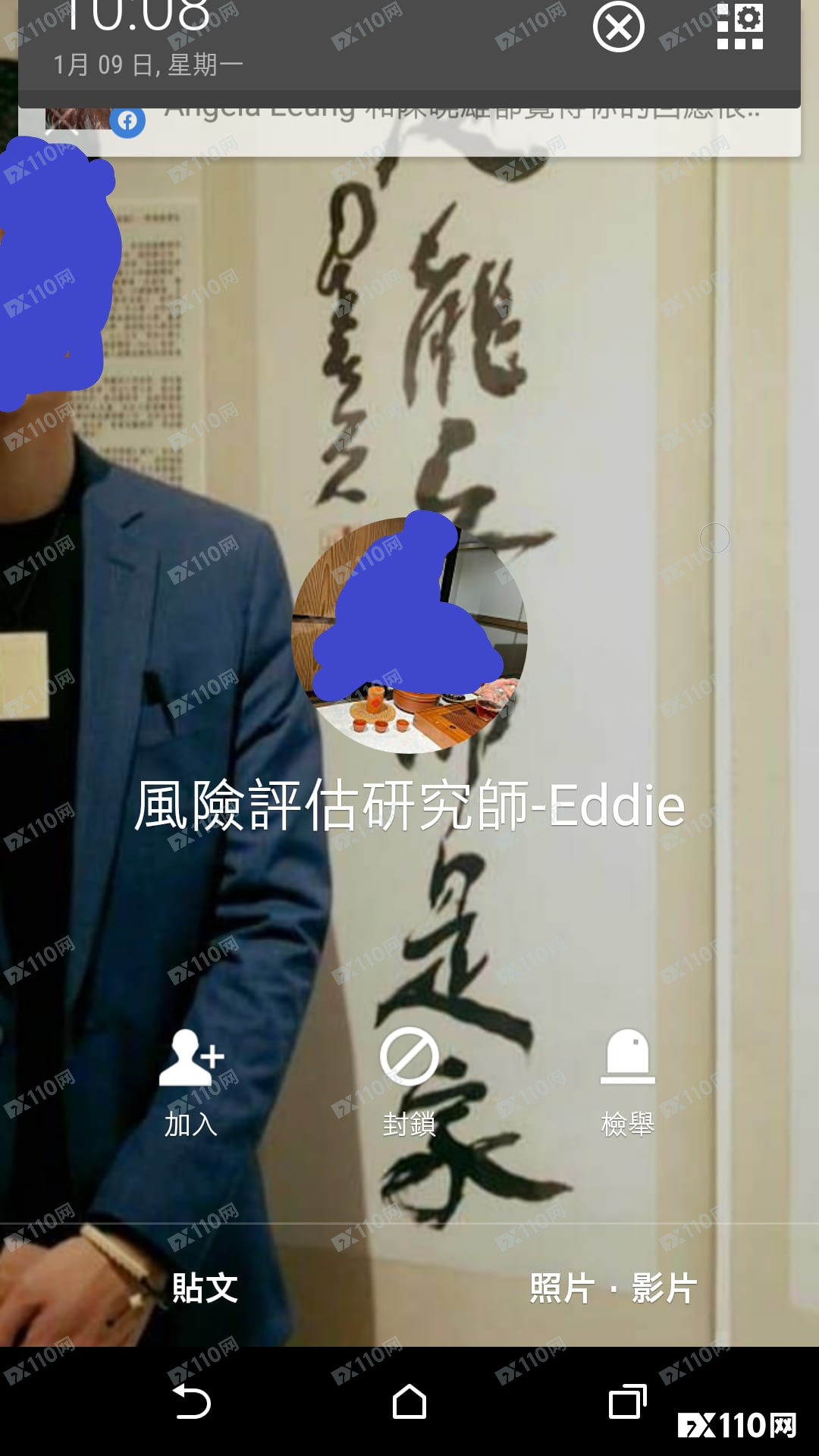Tap 加入 to add this friend
This screenshot has width=819, height=1456.
(191, 1082)
